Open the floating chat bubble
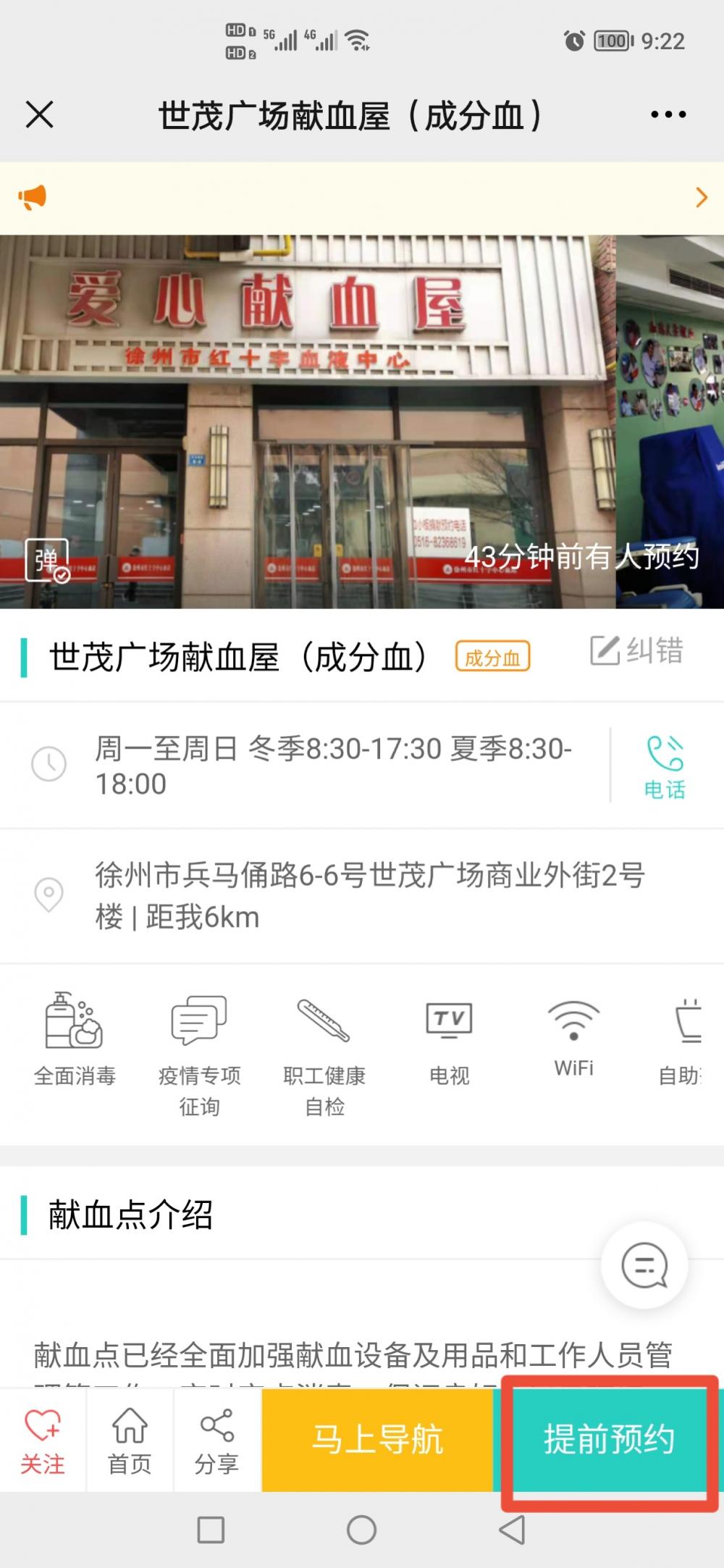Viewport: 724px width, 1568px height. (x=644, y=1266)
